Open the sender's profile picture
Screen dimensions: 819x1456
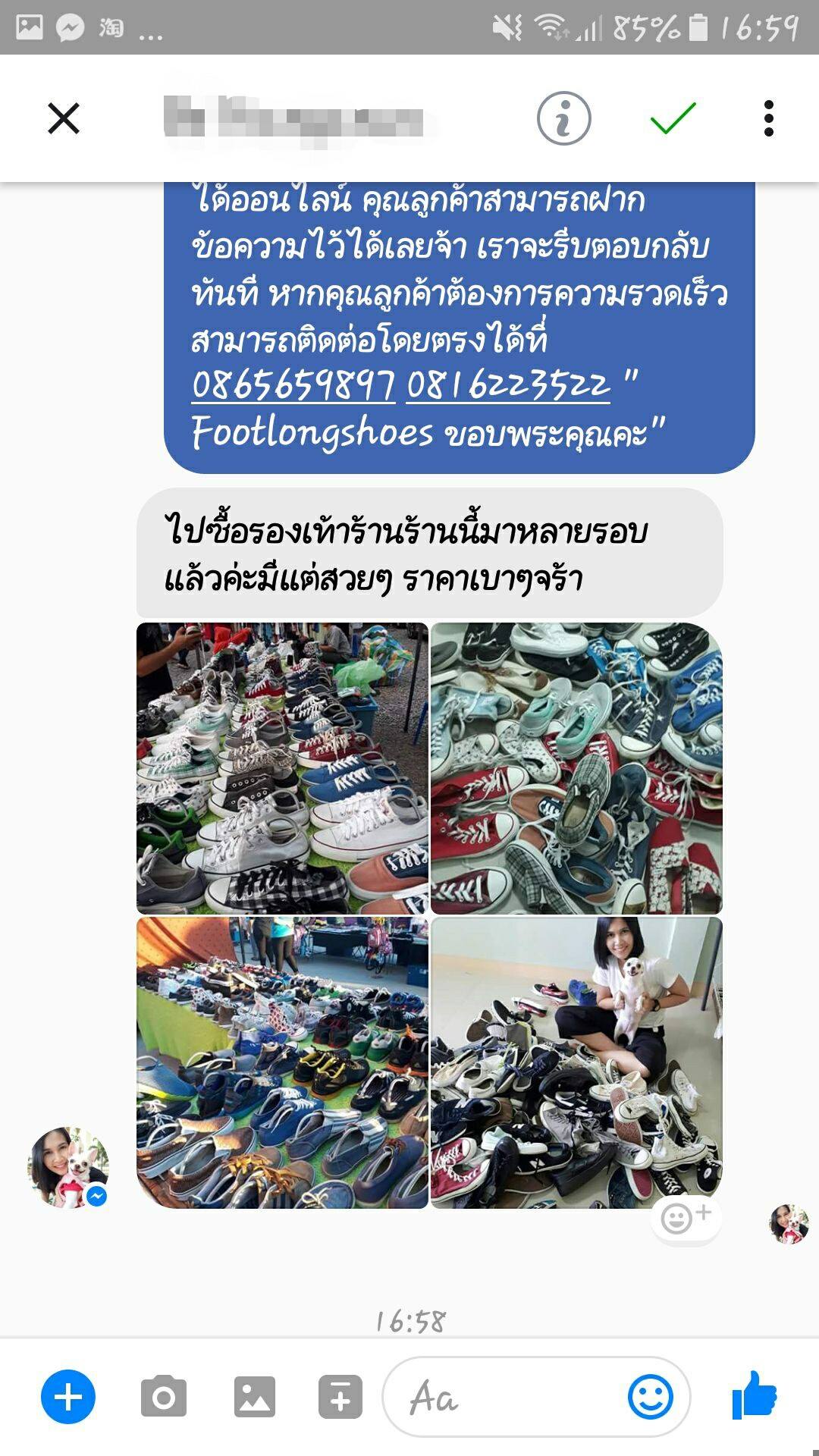68,1167
